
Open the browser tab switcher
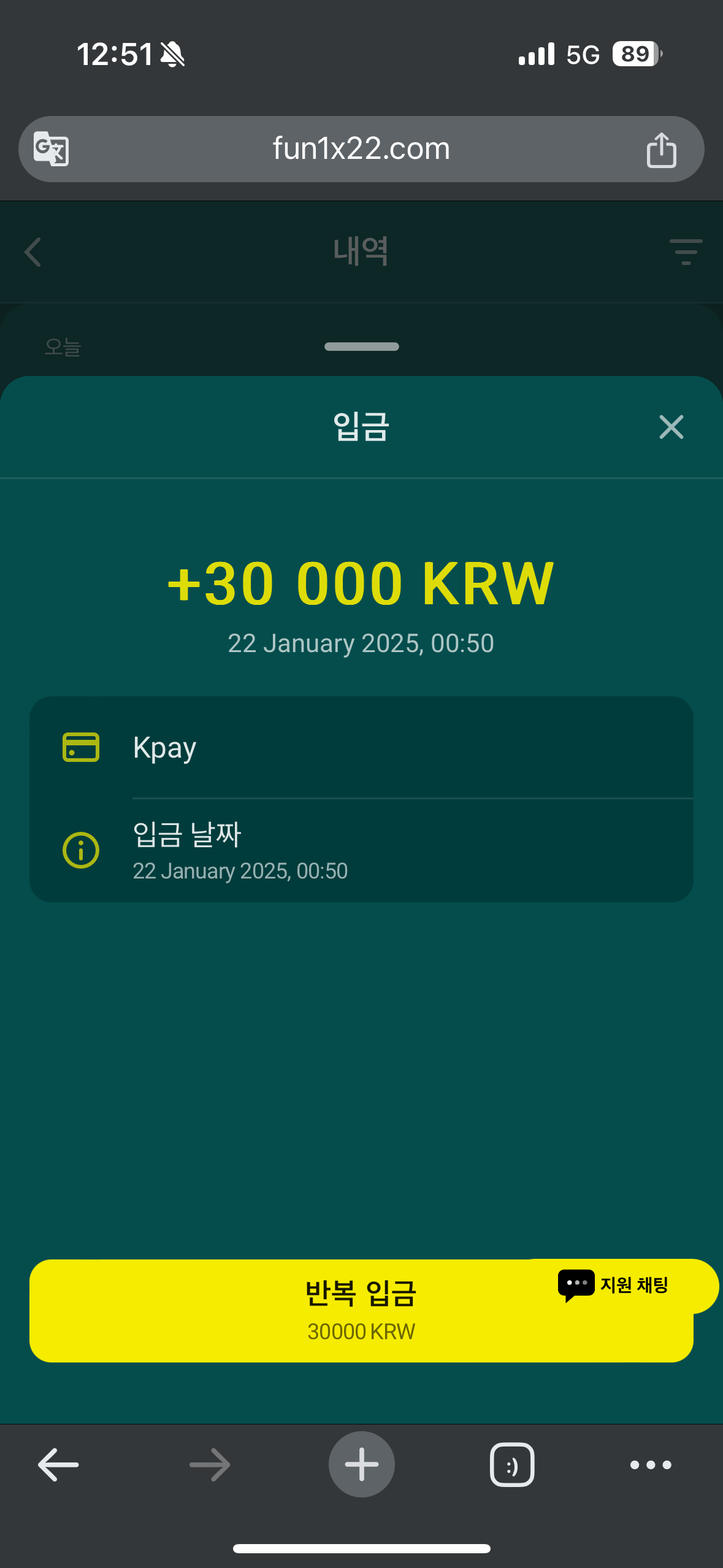click(512, 1465)
